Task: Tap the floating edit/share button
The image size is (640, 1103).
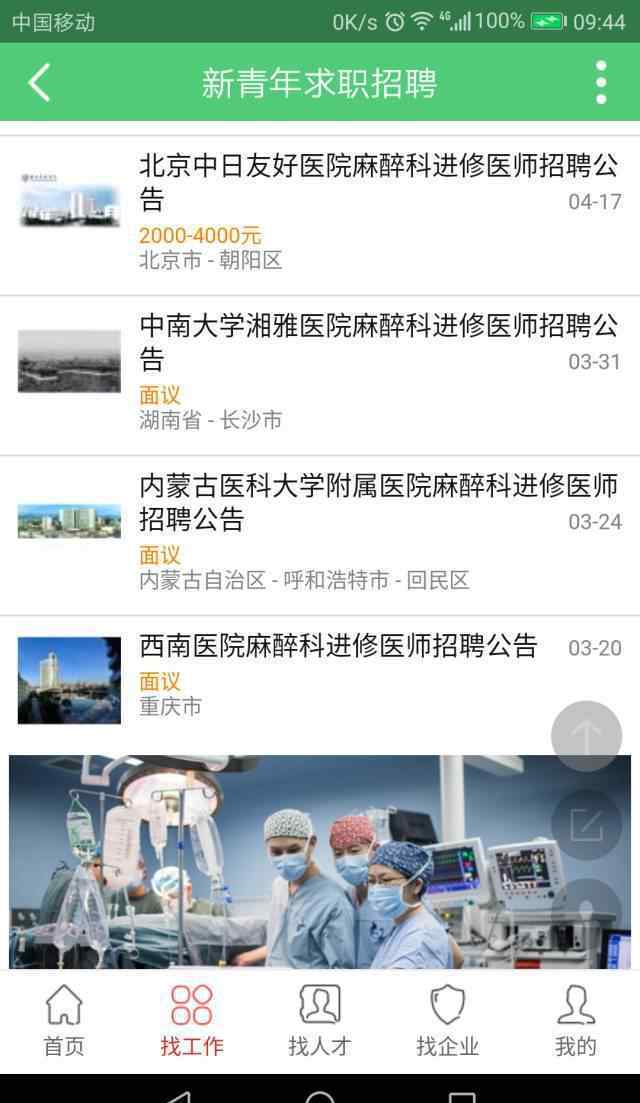Action: coord(586,824)
